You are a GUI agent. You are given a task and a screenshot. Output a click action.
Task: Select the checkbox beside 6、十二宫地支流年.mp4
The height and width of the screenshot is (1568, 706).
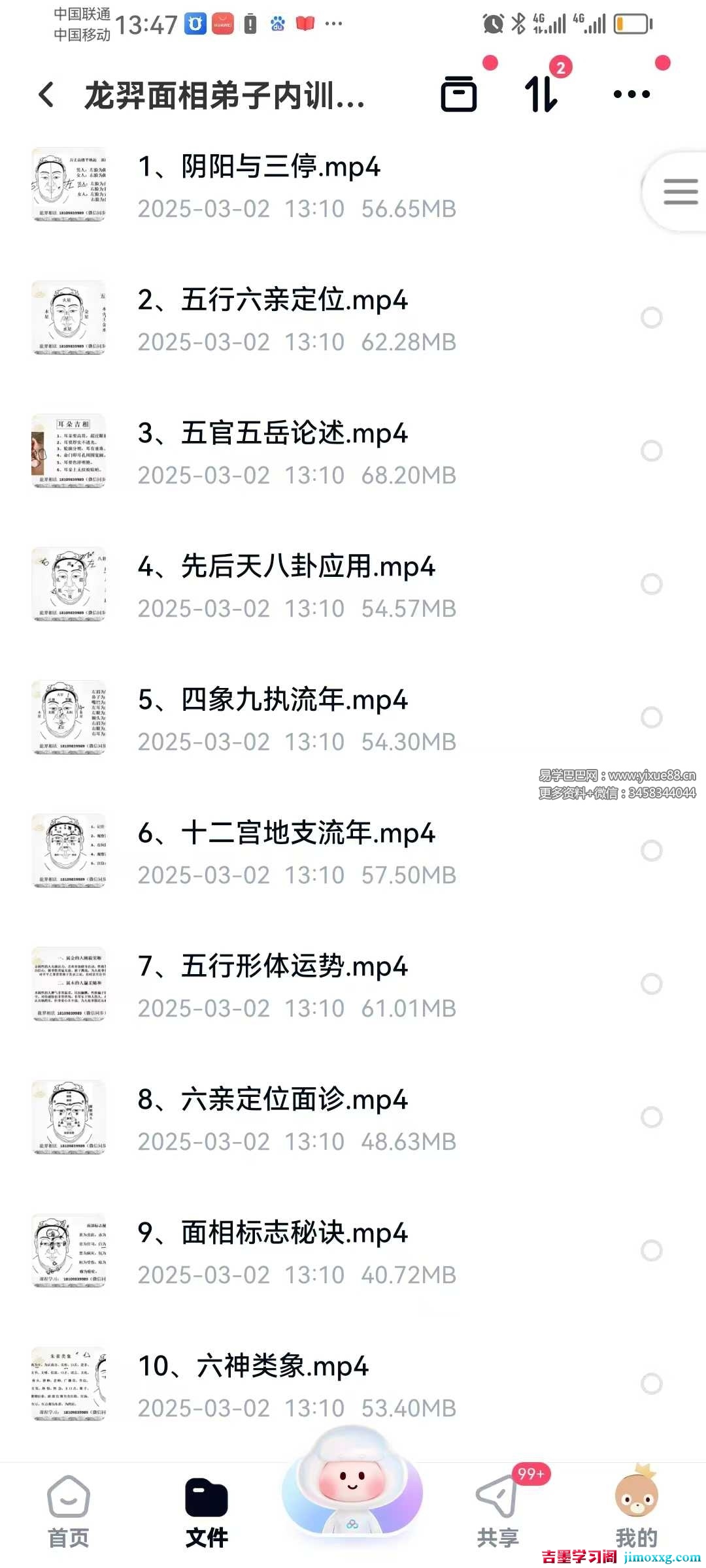650,849
